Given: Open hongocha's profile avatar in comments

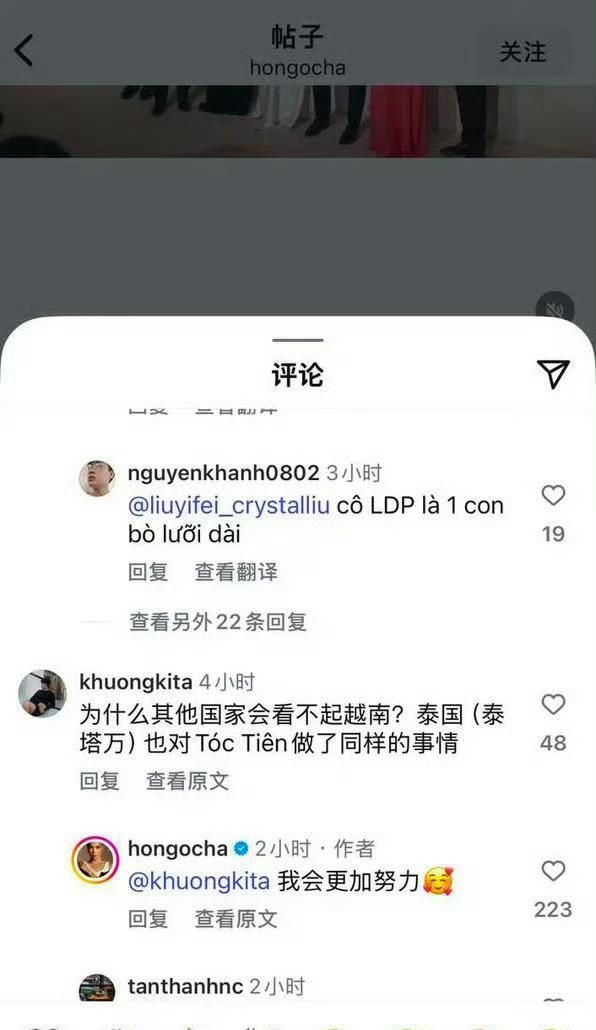Looking at the screenshot, I should 95,860.
